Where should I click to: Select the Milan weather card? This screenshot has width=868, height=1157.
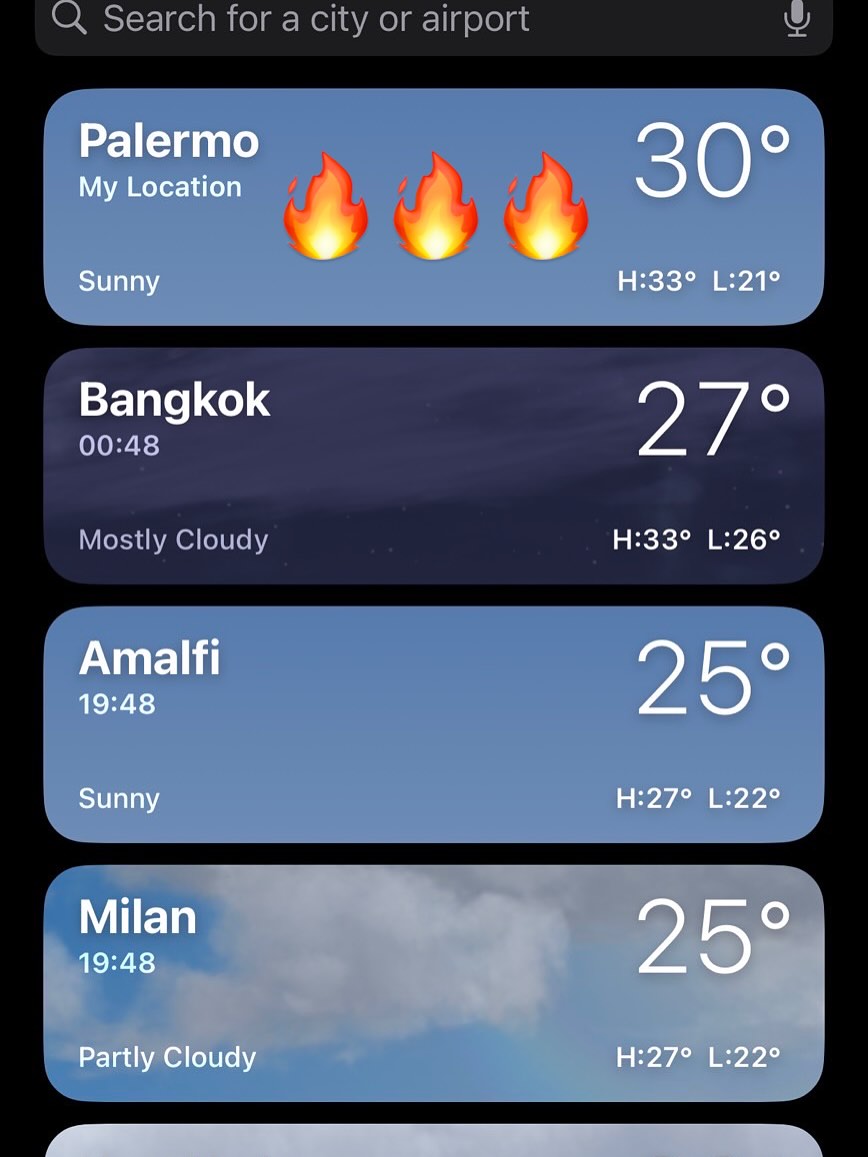point(433,983)
